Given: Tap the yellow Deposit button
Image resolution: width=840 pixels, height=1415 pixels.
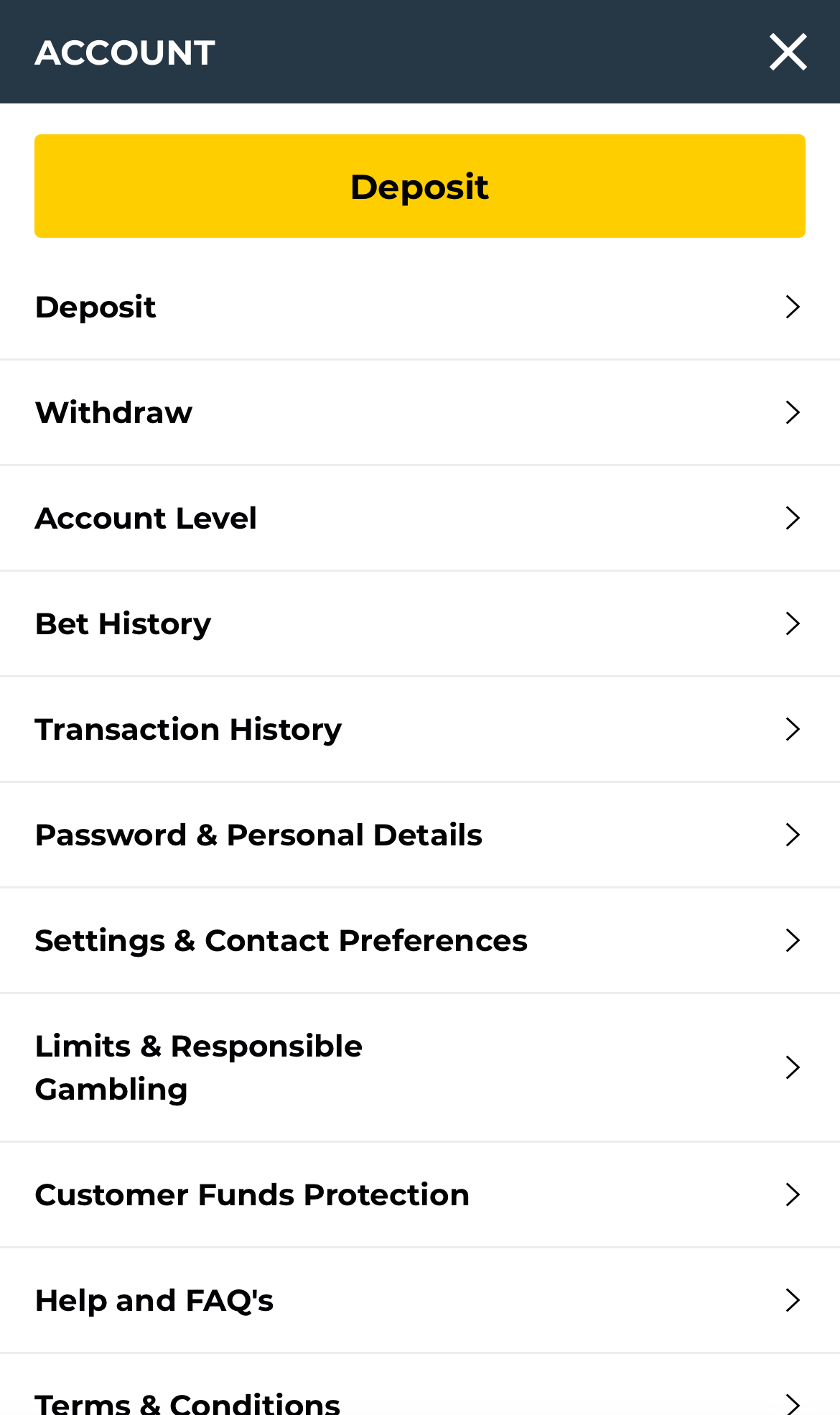Looking at the screenshot, I should pyautogui.click(x=419, y=185).
